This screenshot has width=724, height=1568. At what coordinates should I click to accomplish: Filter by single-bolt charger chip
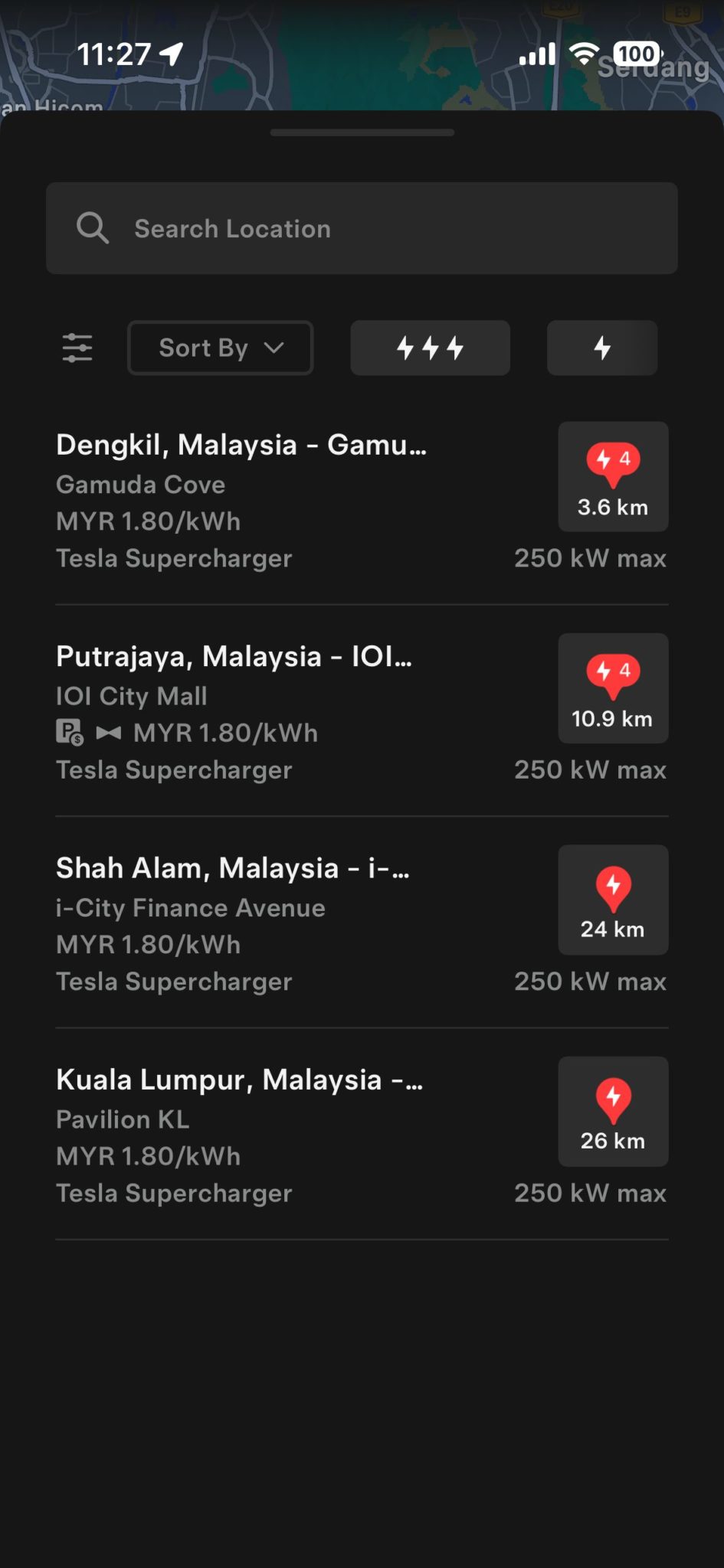pyautogui.click(x=602, y=348)
